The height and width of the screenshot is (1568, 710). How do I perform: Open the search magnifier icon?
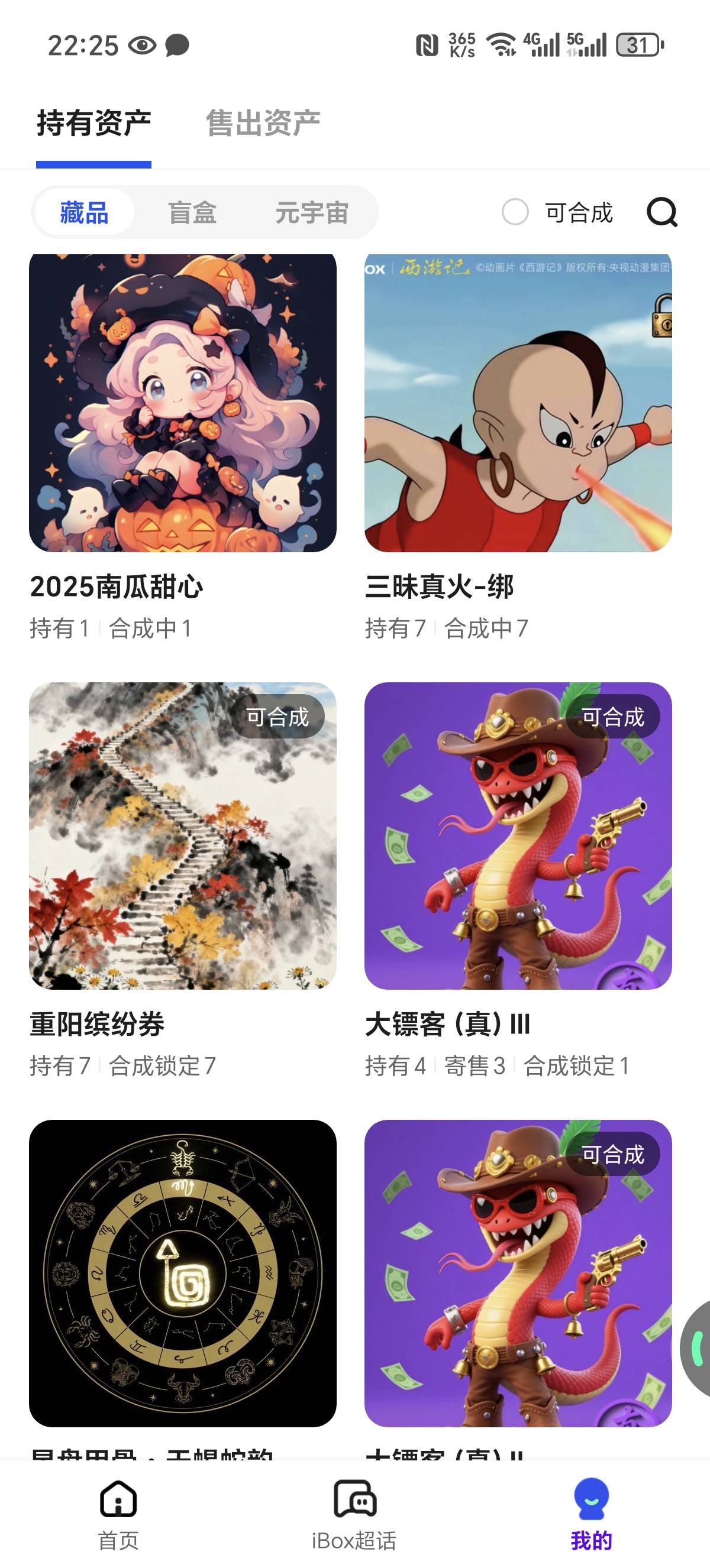(x=661, y=212)
